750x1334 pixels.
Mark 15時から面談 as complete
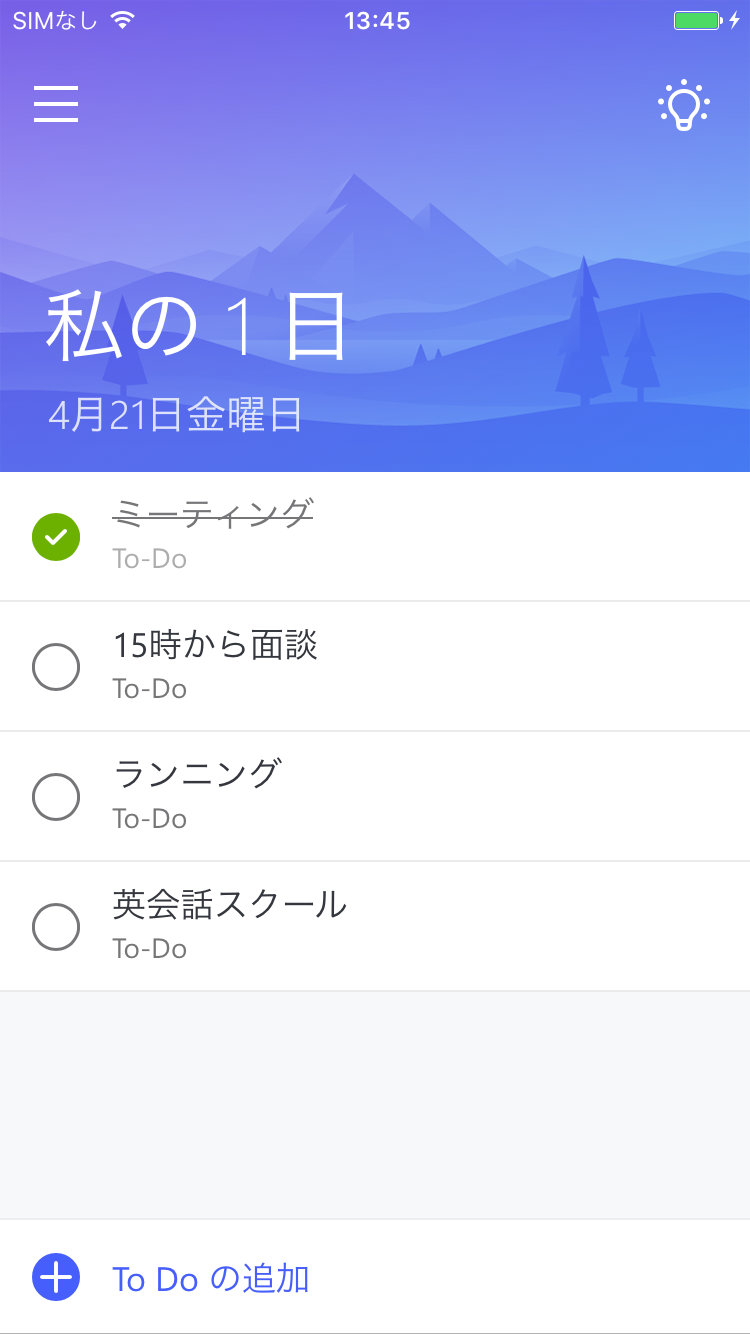point(56,667)
